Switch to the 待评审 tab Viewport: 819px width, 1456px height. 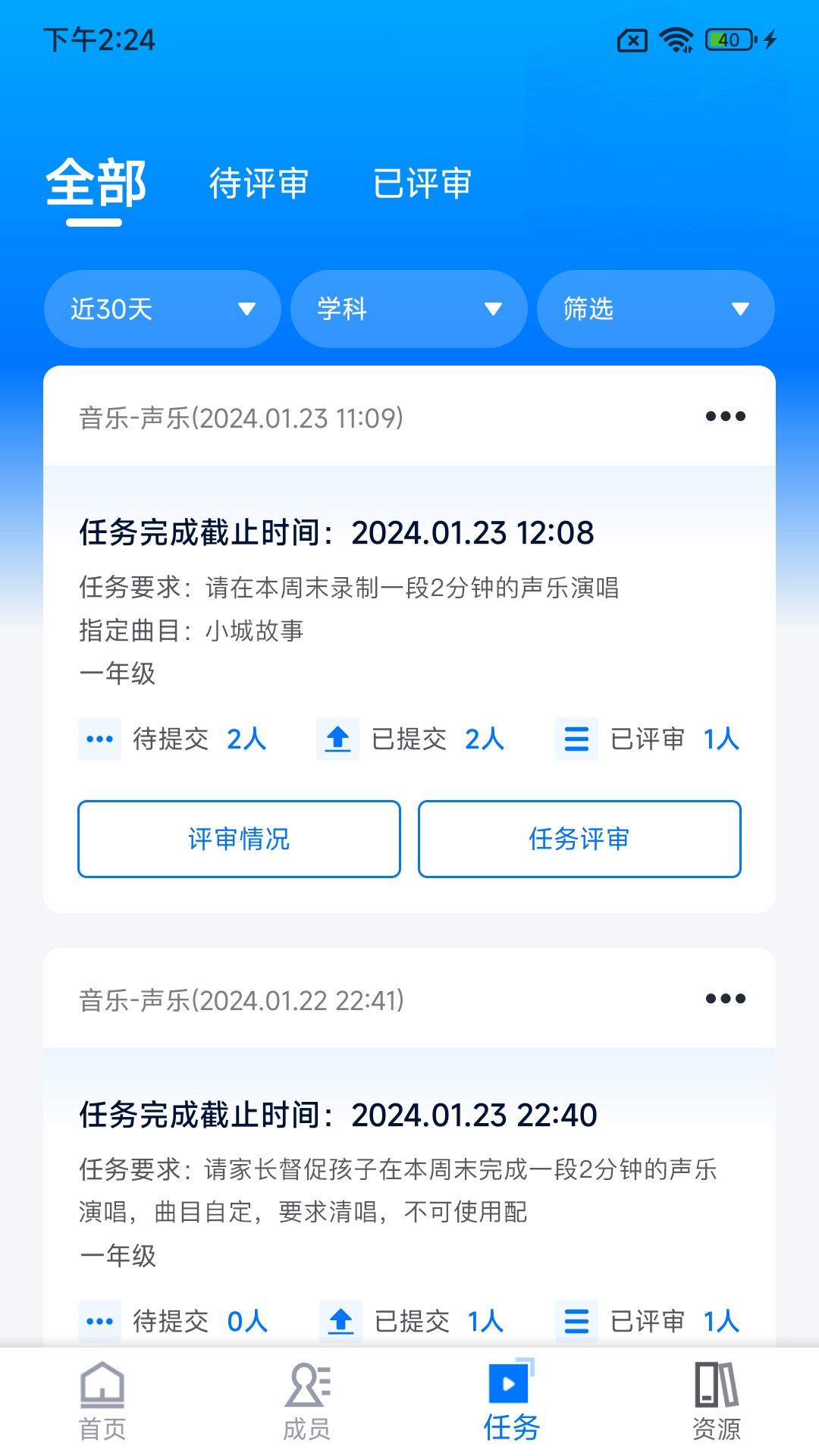259,183
